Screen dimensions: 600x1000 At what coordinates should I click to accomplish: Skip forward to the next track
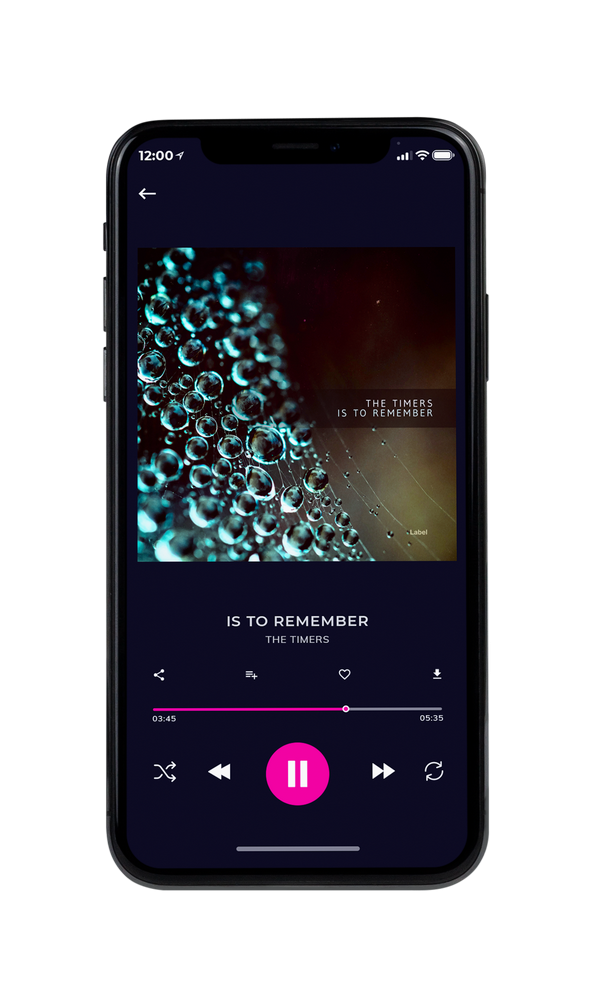(383, 771)
